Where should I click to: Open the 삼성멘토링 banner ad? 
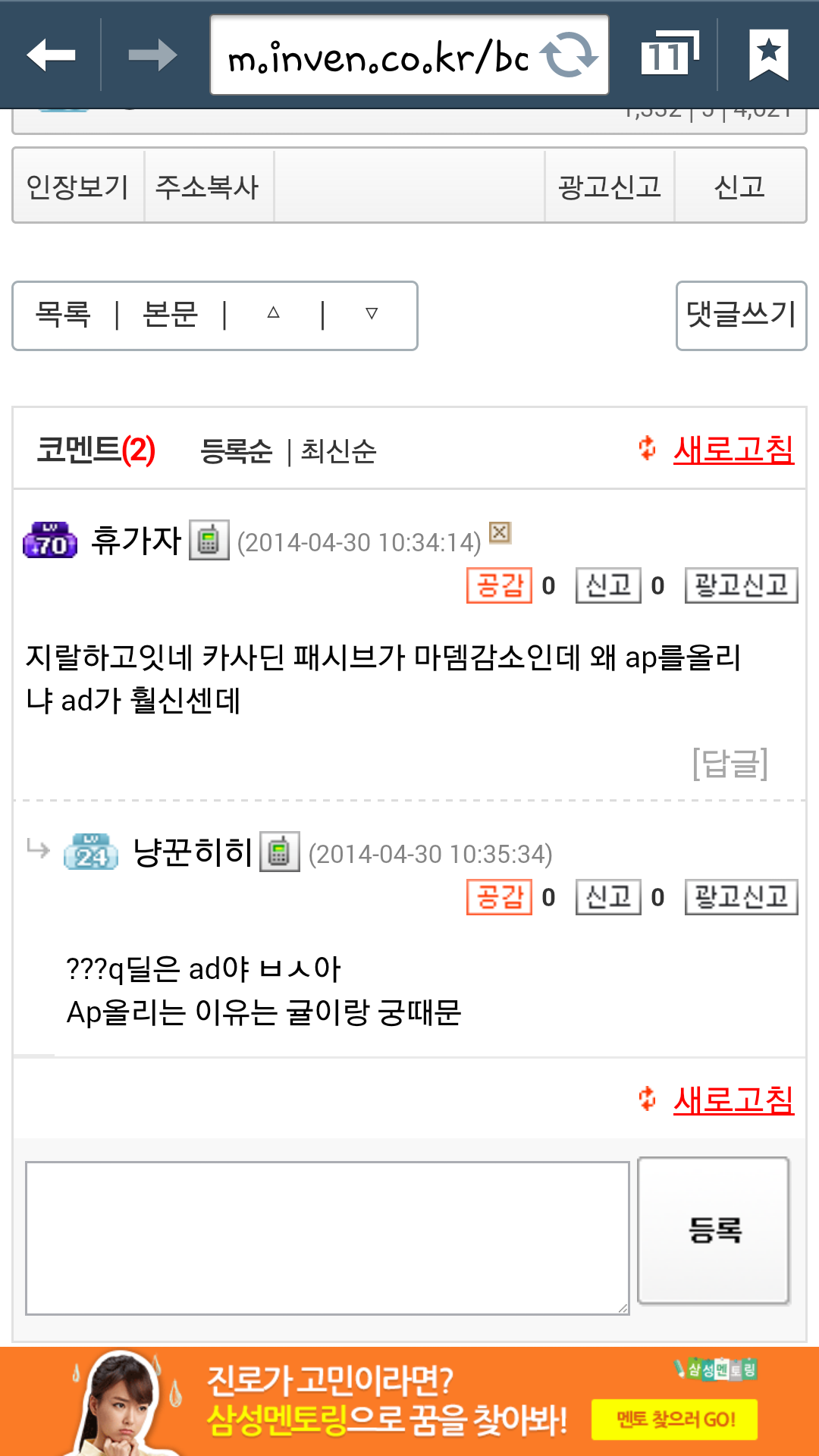[409, 1401]
